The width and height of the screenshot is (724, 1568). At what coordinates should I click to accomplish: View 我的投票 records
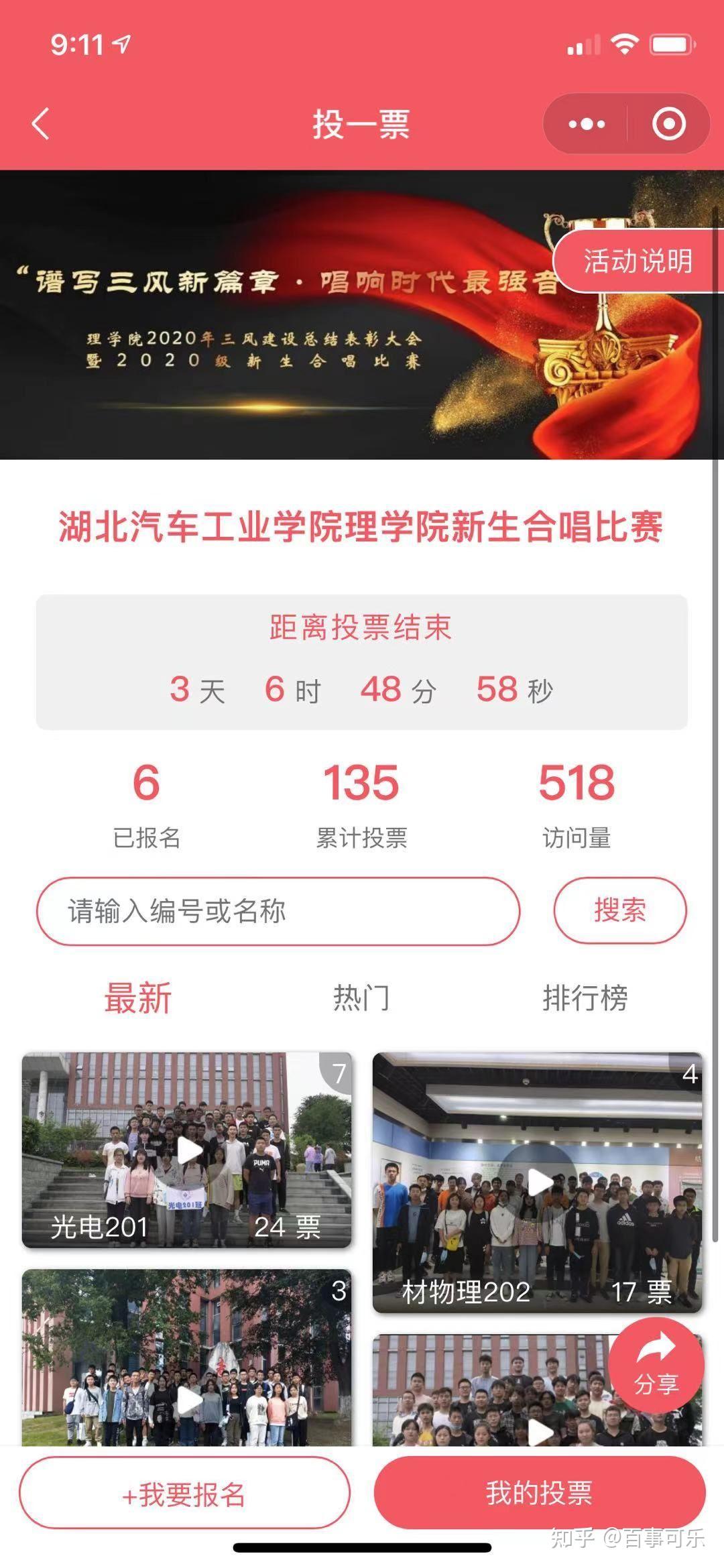(539, 1494)
